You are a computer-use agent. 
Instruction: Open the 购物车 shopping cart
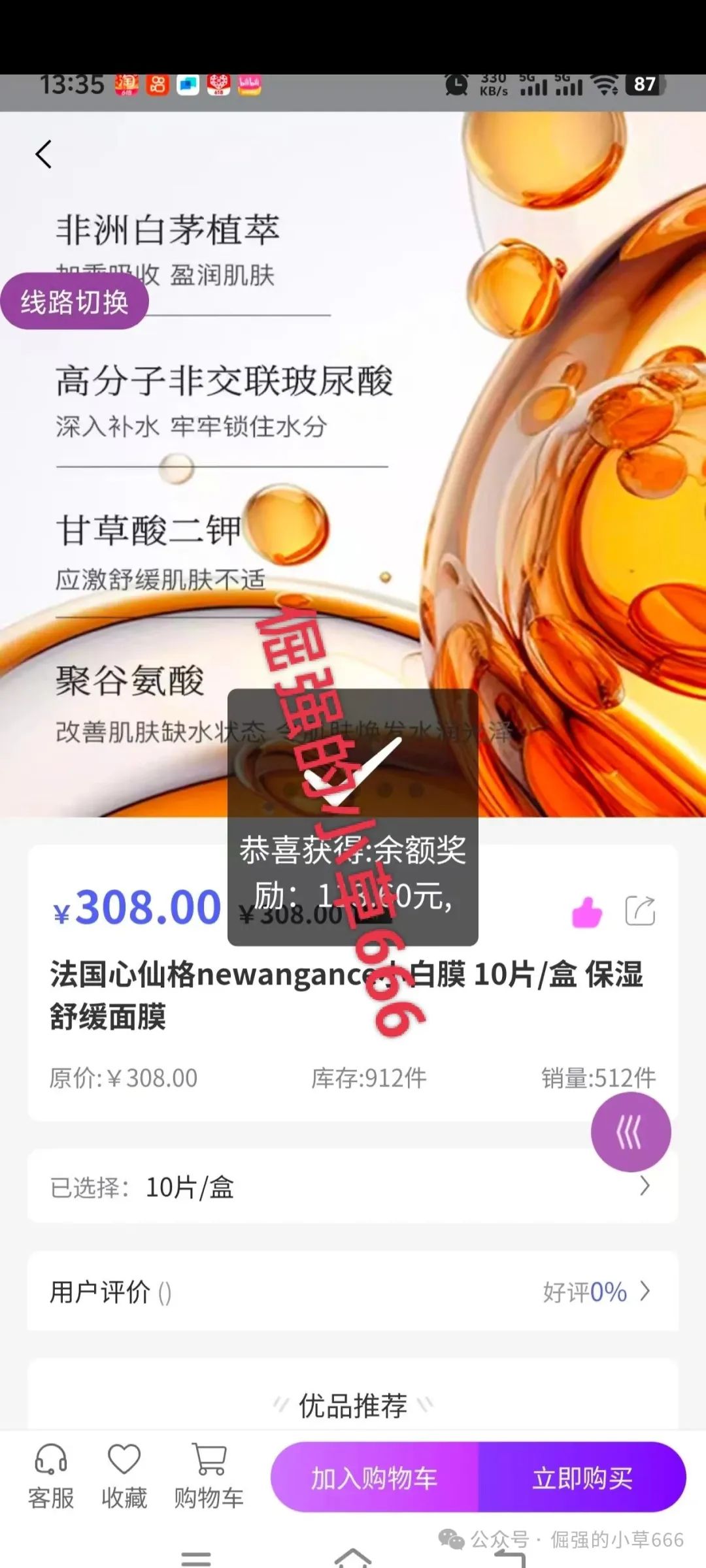point(209,1477)
